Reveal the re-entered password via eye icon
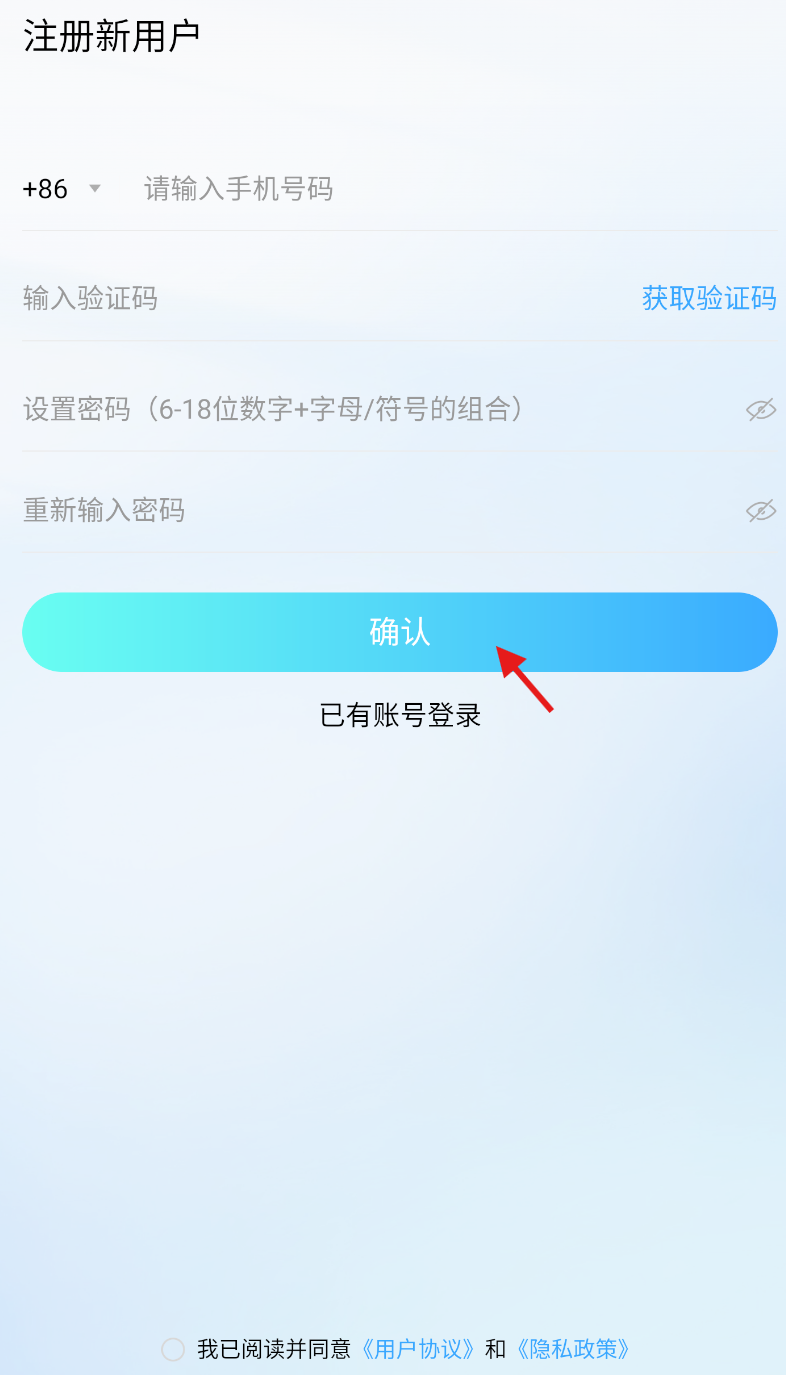Image resolution: width=786 pixels, height=1375 pixels. coord(761,512)
